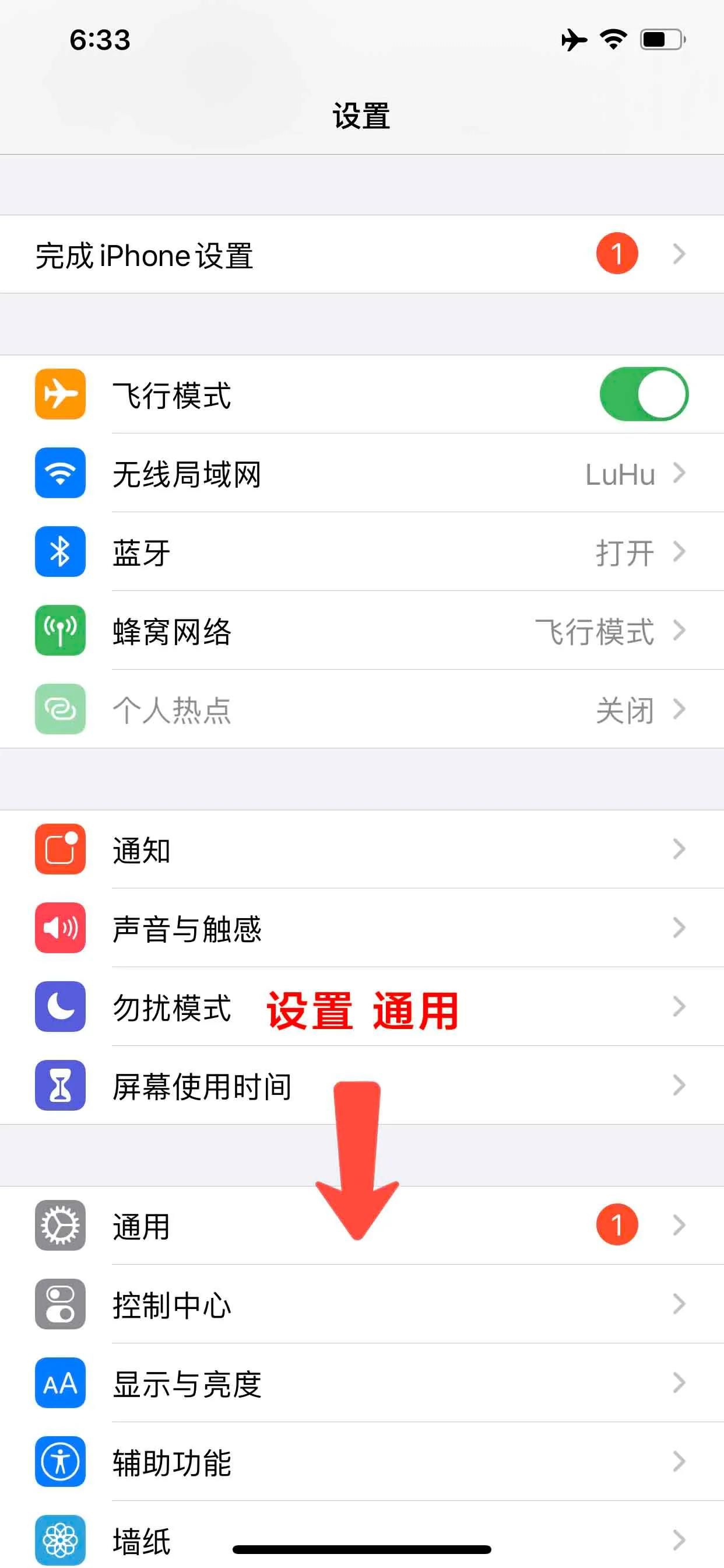Screen dimensions: 724x1568
Task: Open 完成 iPhone 设置 item
Action: point(243,254)
